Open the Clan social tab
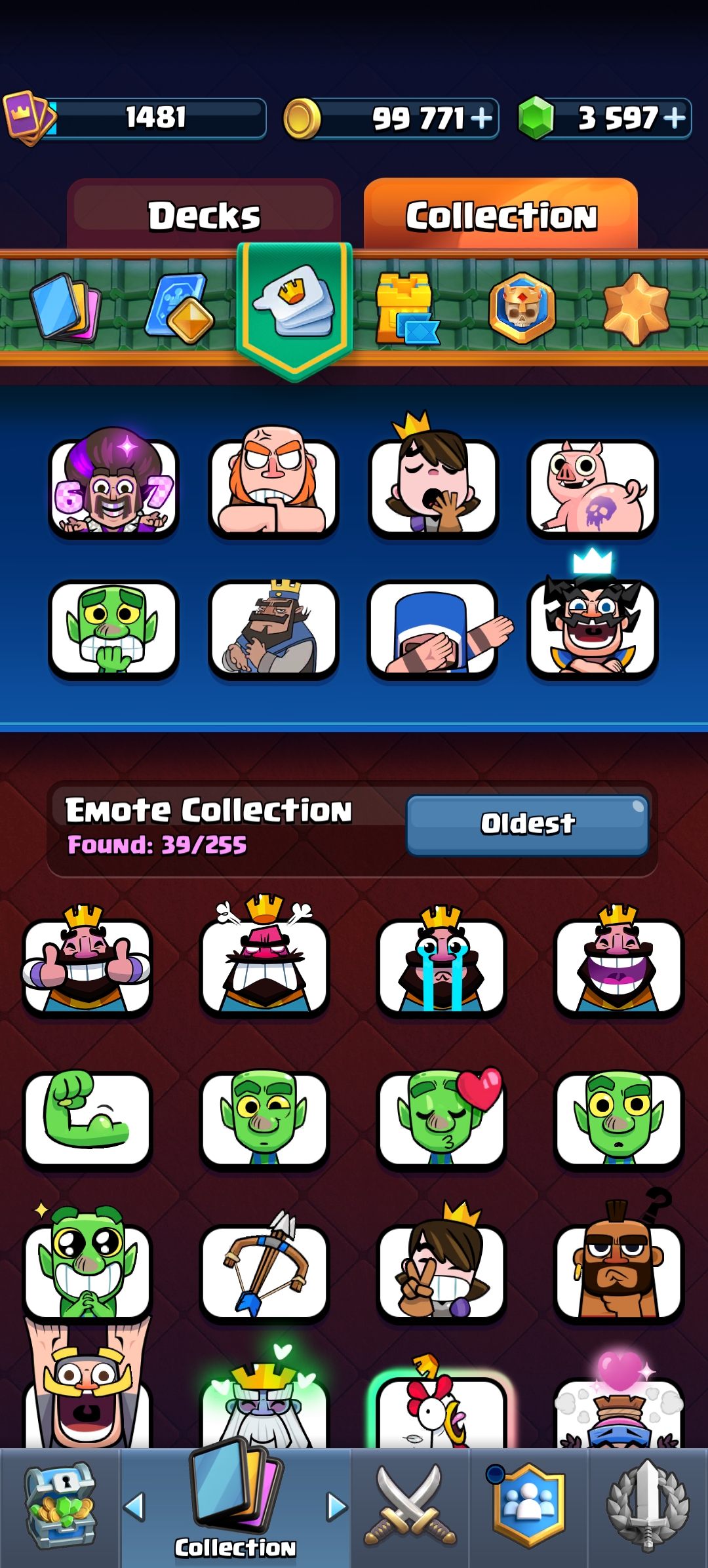708x1568 pixels. 528,1508
